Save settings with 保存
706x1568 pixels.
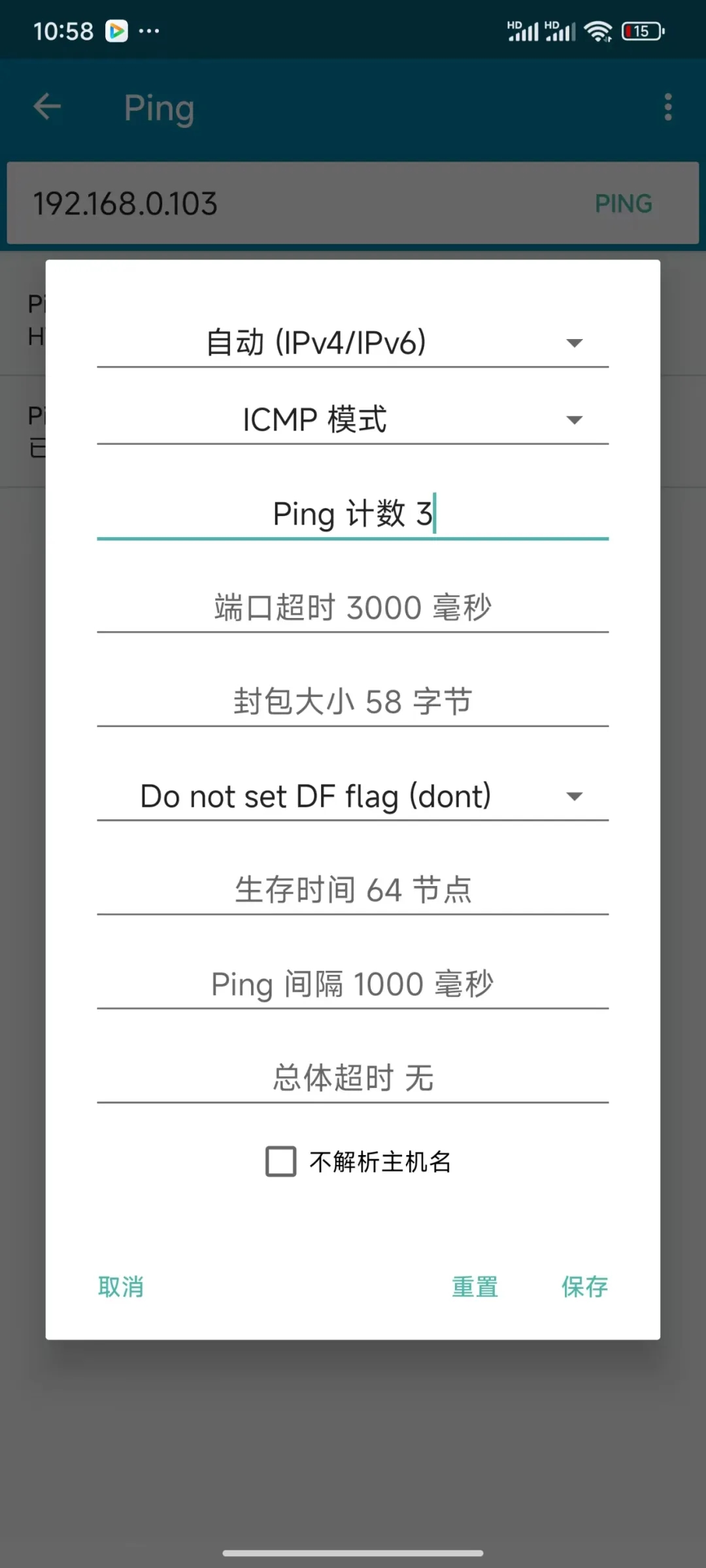(x=584, y=1286)
